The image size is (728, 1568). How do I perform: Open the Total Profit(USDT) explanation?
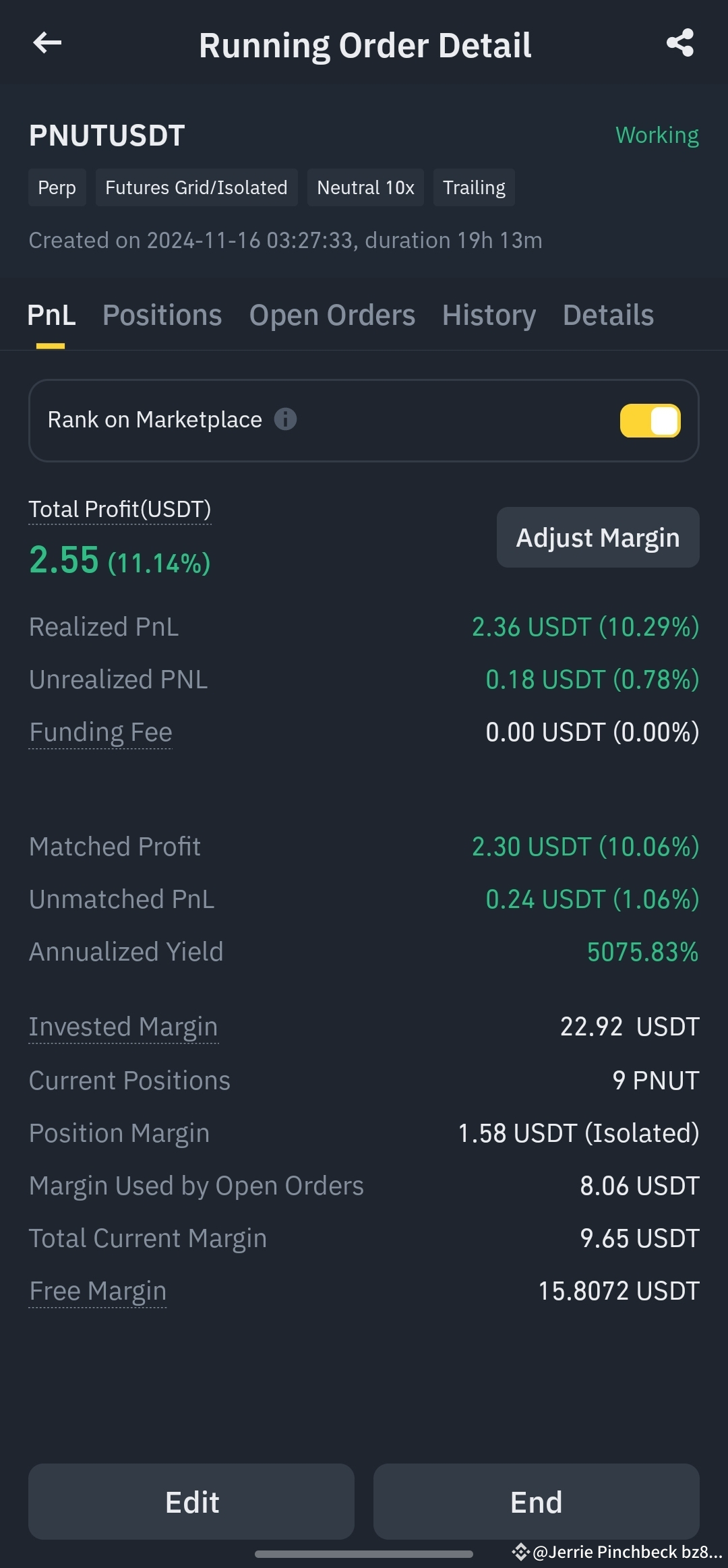(x=120, y=509)
